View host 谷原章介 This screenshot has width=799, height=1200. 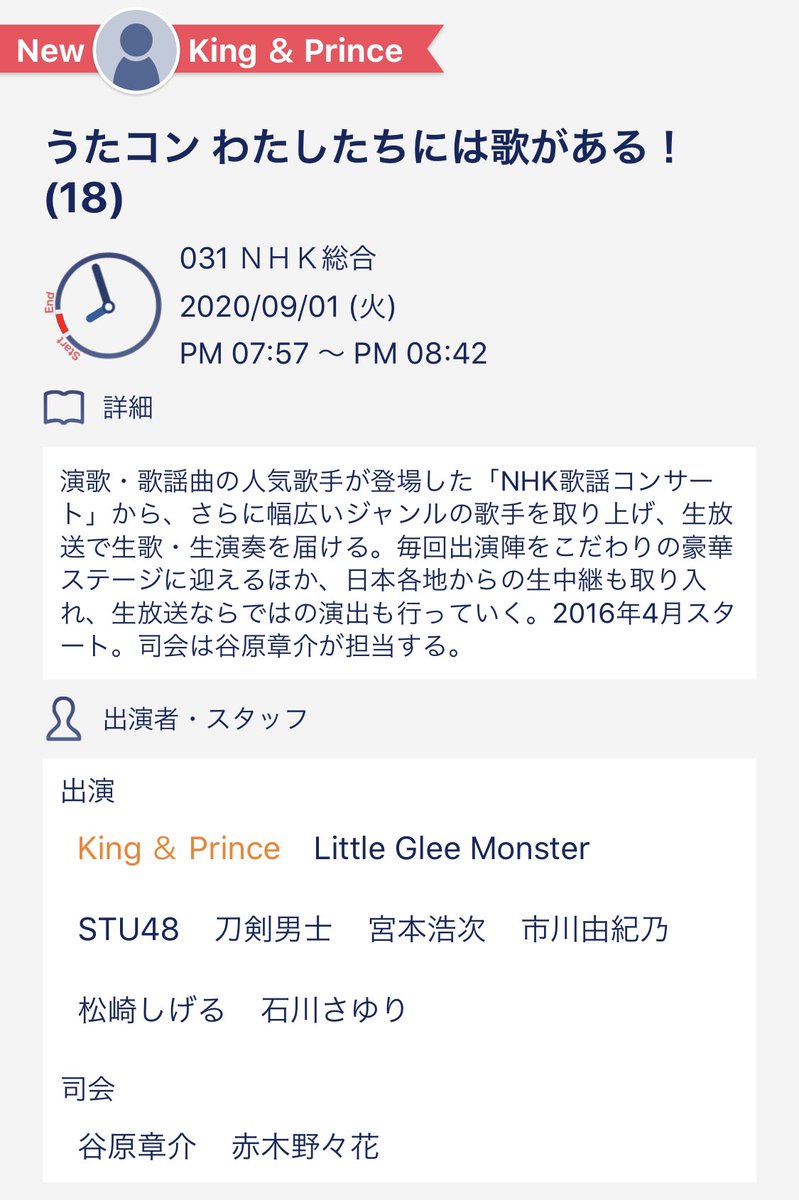click(137, 1146)
